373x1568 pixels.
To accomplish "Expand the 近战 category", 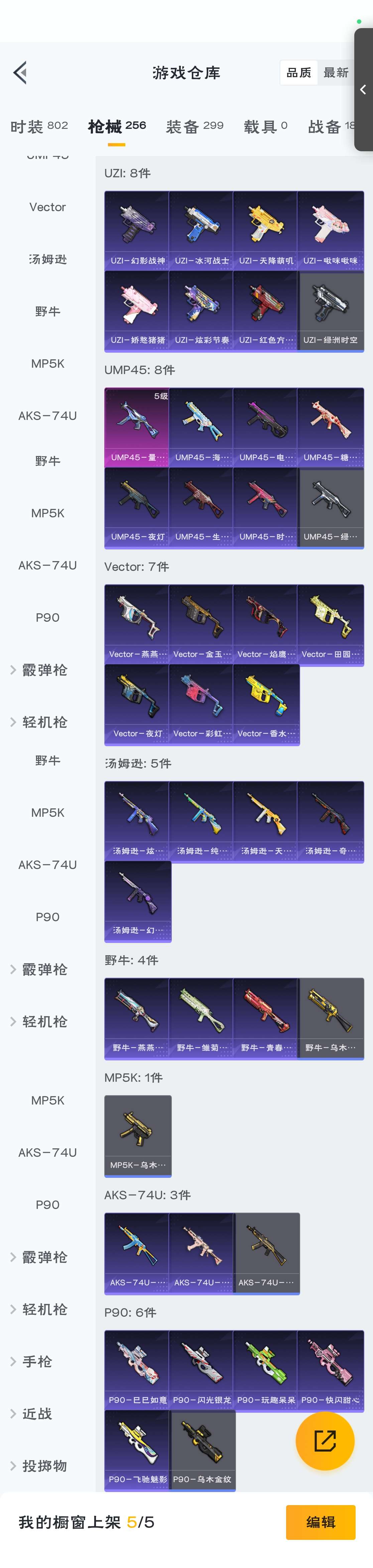I will point(36,1413).
